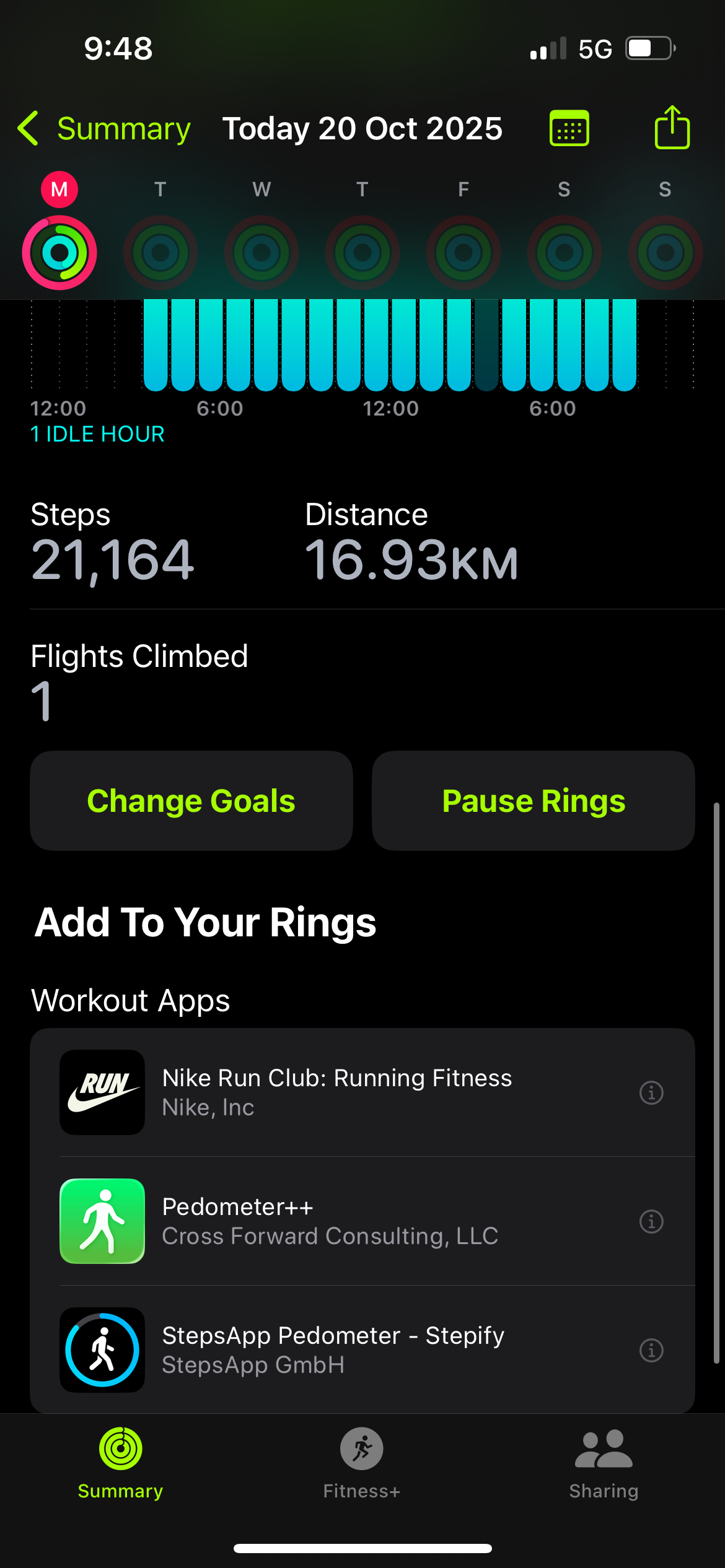Image resolution: width=725 pixels, height=1568 pixels.
Task: Open StepsApp Pedometer - Stepify row
Action: point(333,1350)
